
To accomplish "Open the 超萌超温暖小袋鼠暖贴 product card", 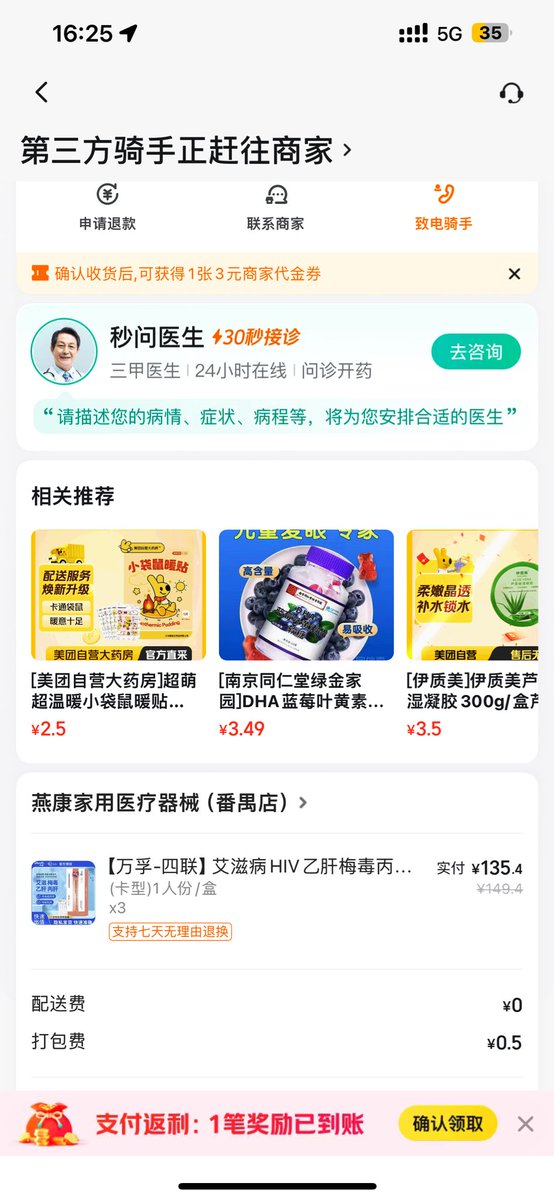I will click(x=119, y=634).
